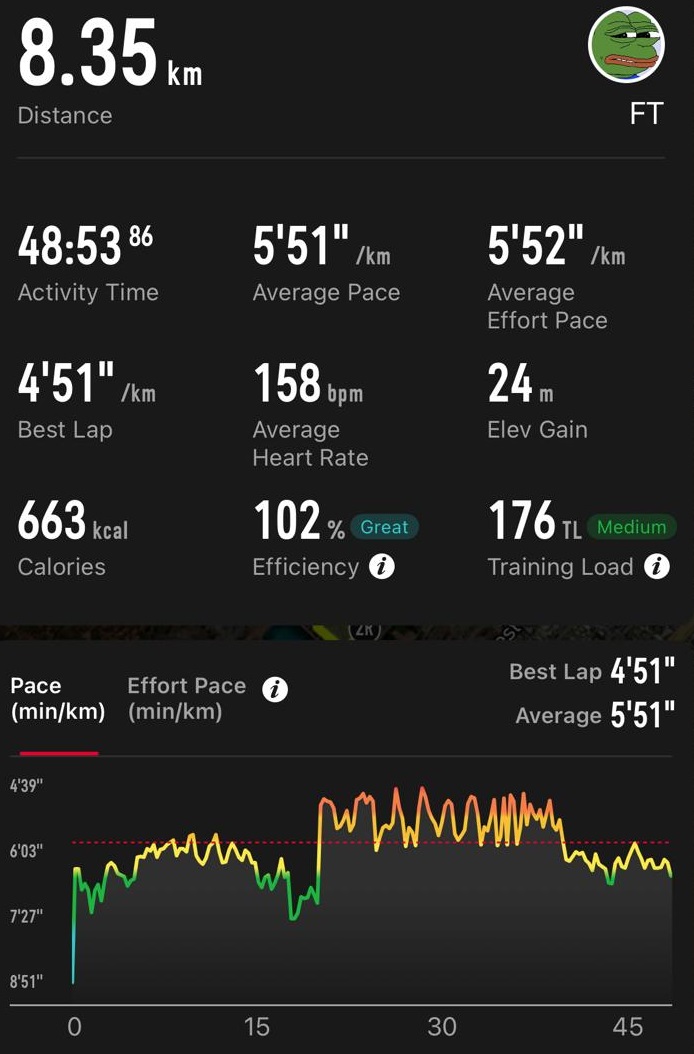Screen dimensions: 694x1054
Task: Show info about Efficiency
Action: [381, 567]
